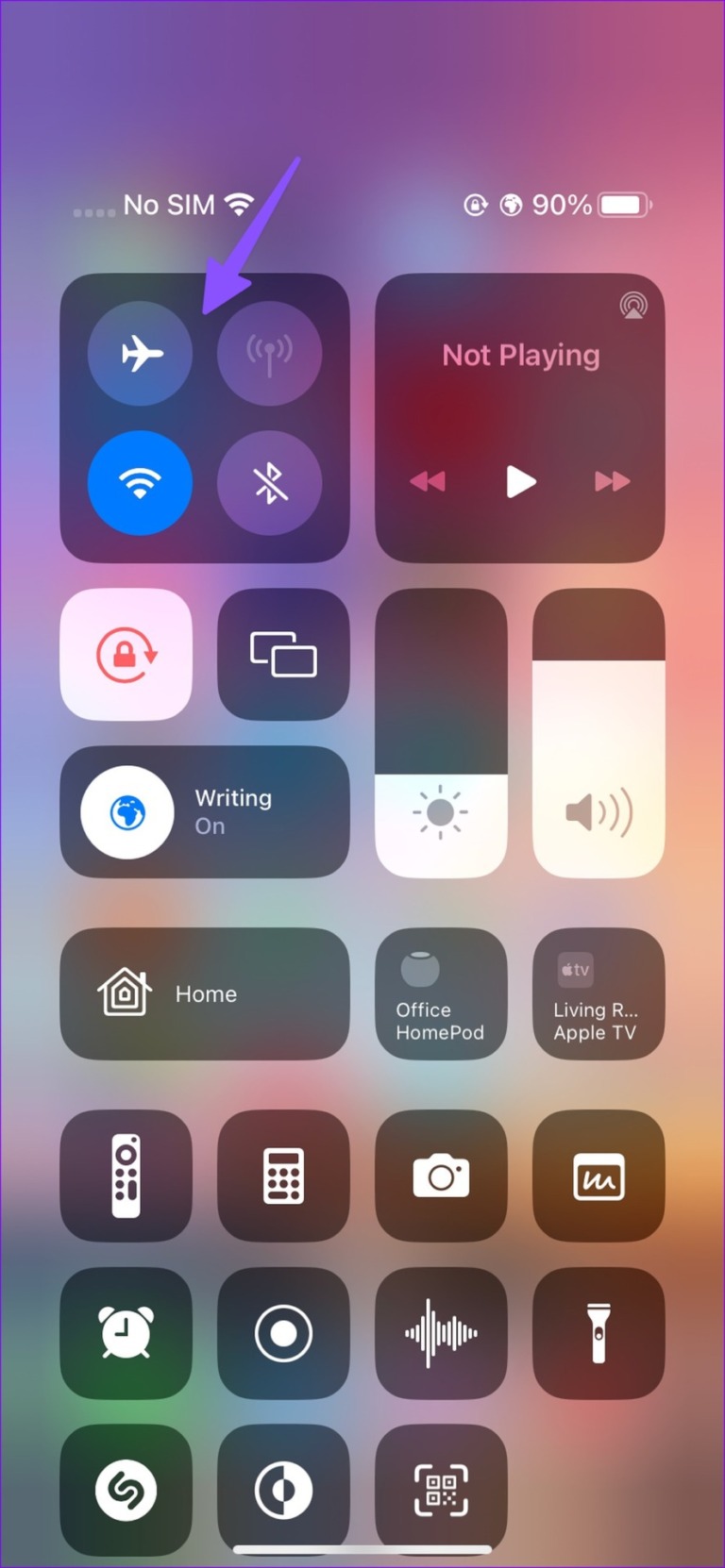Open the AirPlay audio output control

(633, 306)
